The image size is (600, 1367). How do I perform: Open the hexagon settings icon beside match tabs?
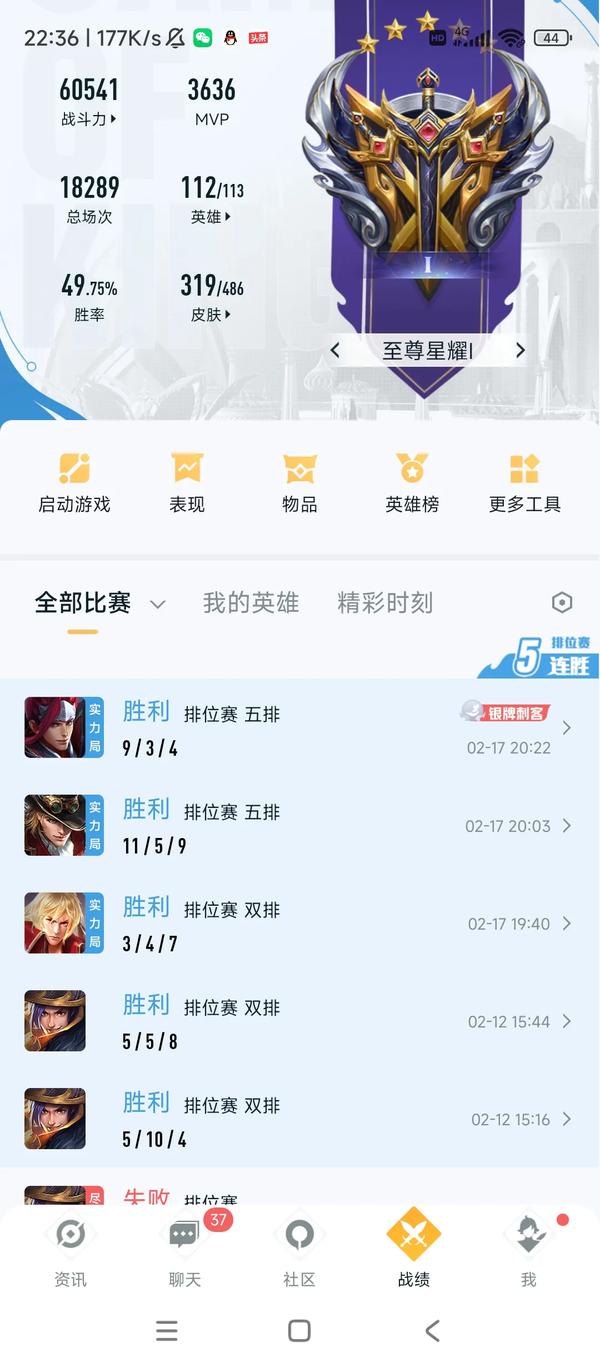pyautogui.click(x=562, y=602)
